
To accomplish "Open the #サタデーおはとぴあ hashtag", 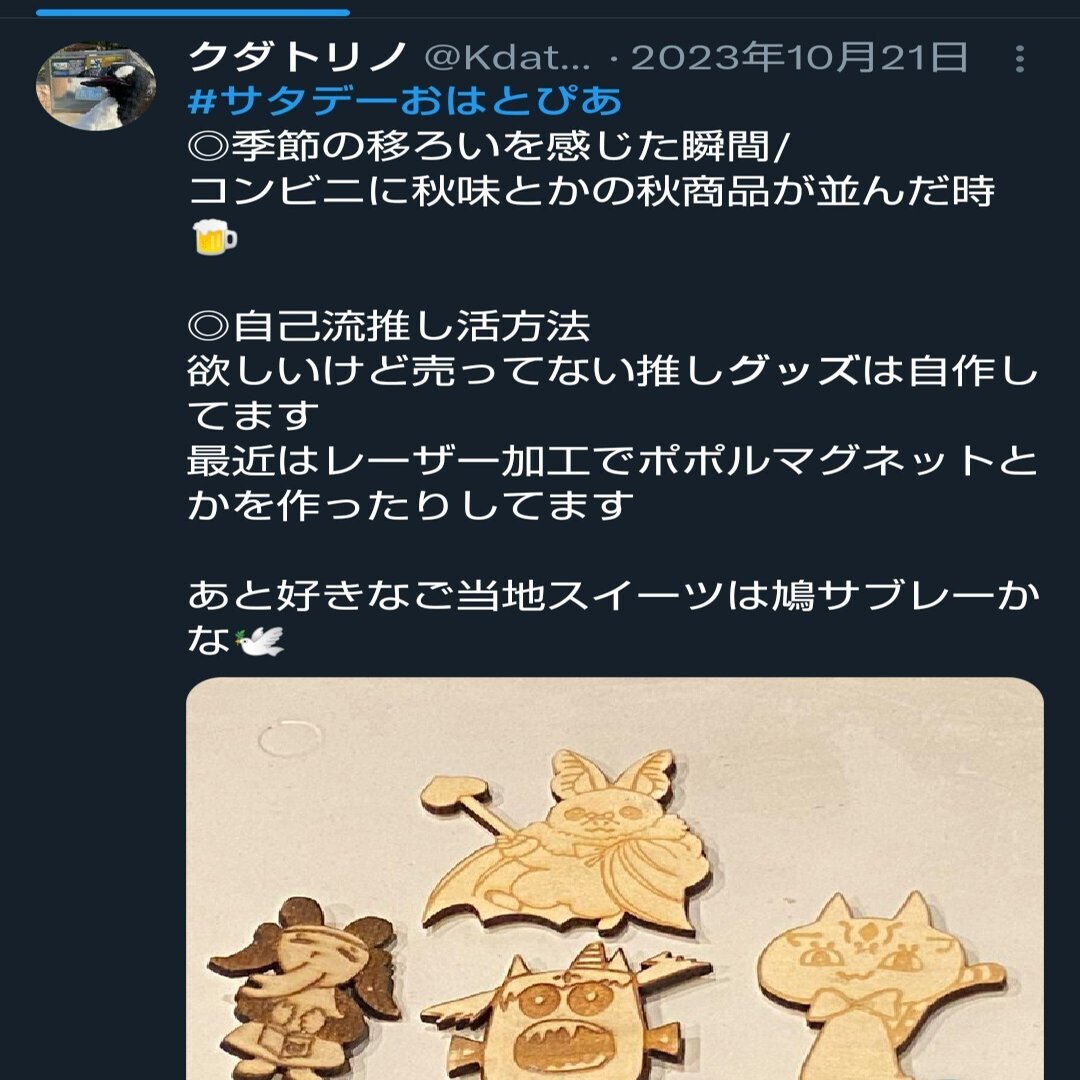I will (405, 101).
